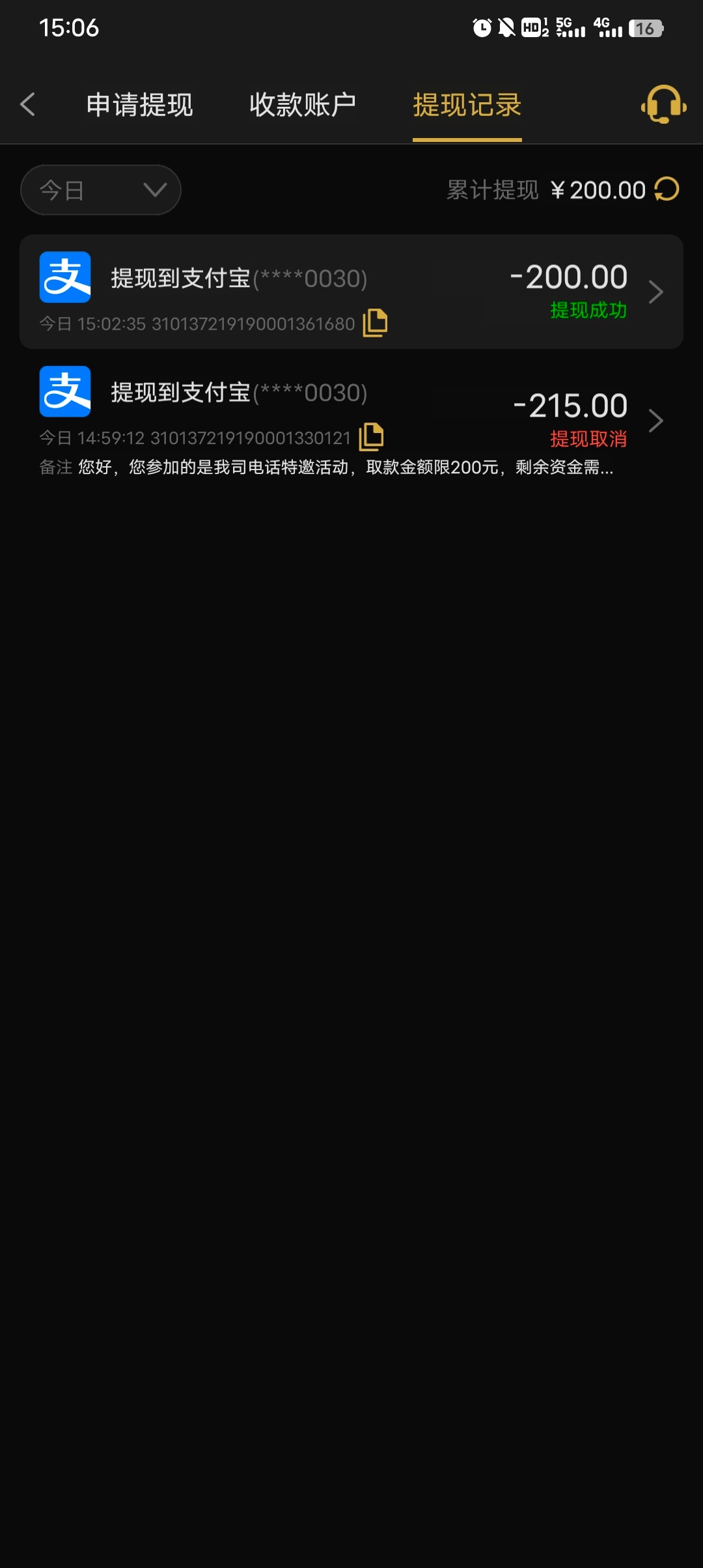Image resolution: width=703 pixels, height=1568 pixels.
Task: Copy order number ending in 1361680
Action: click(x=375, y=323)
